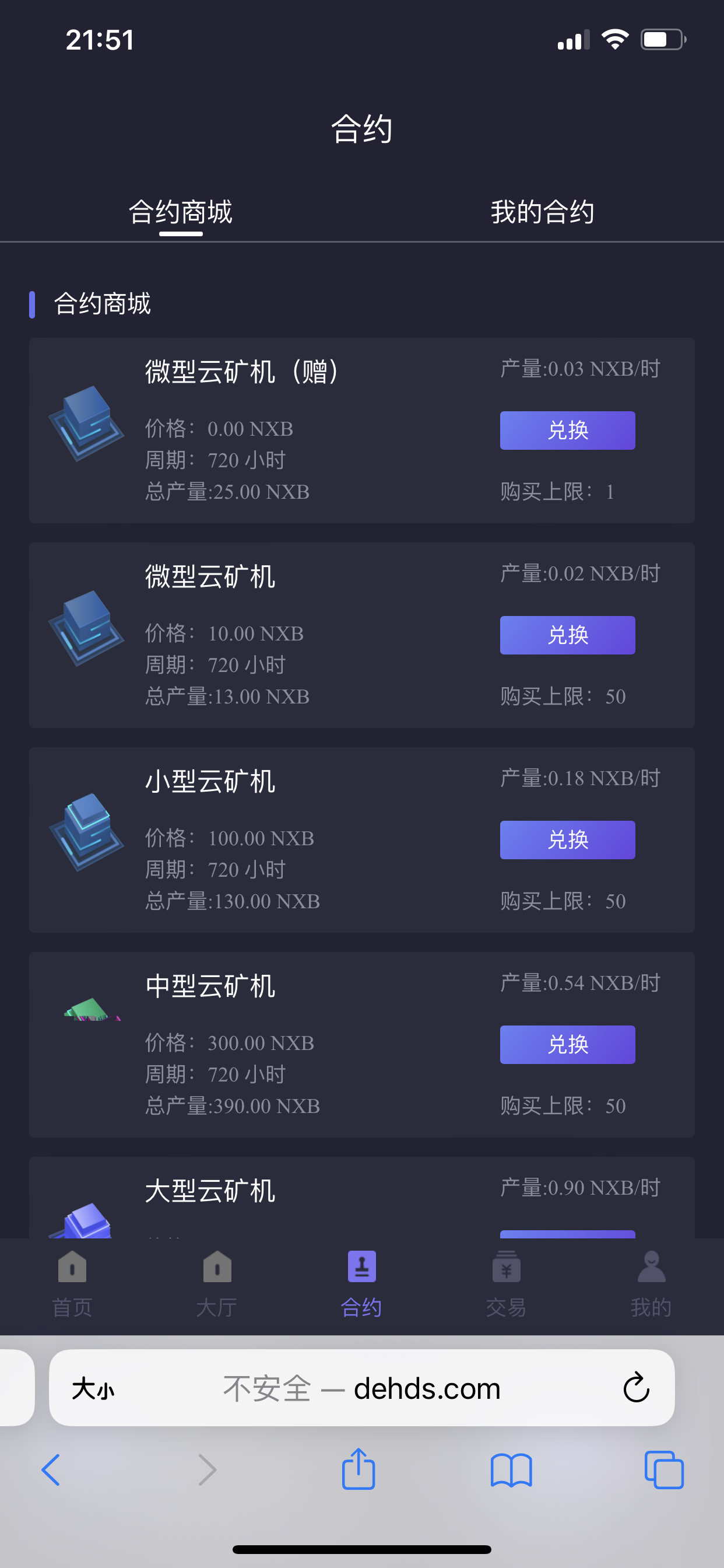The image size is (724, 1568).
Task: Tap the dehds.com address bar
Action: [361, 1388]
